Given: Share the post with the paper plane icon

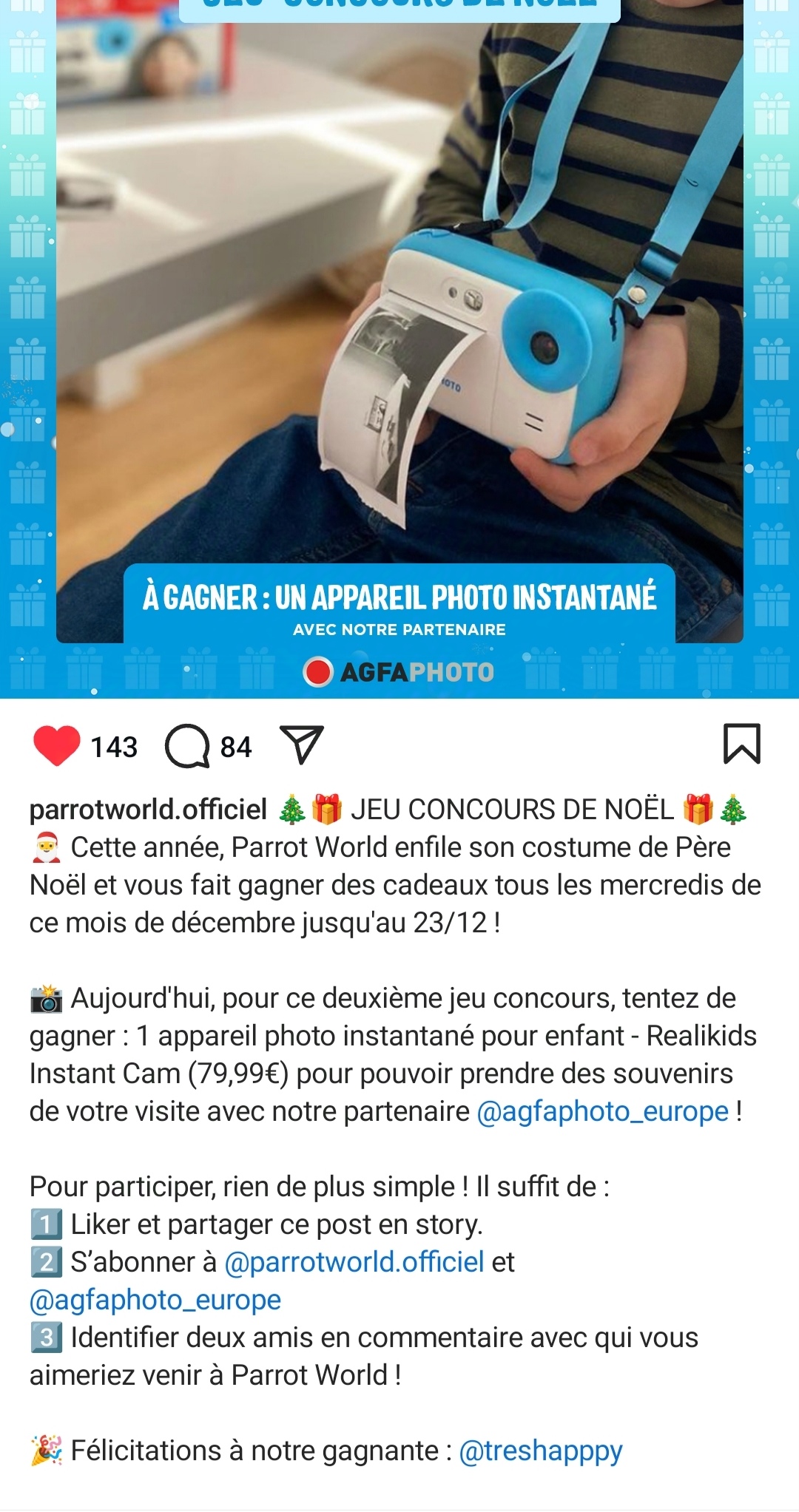Looking at the screenshot, I should pyautogui.click(x=301, y=745).
